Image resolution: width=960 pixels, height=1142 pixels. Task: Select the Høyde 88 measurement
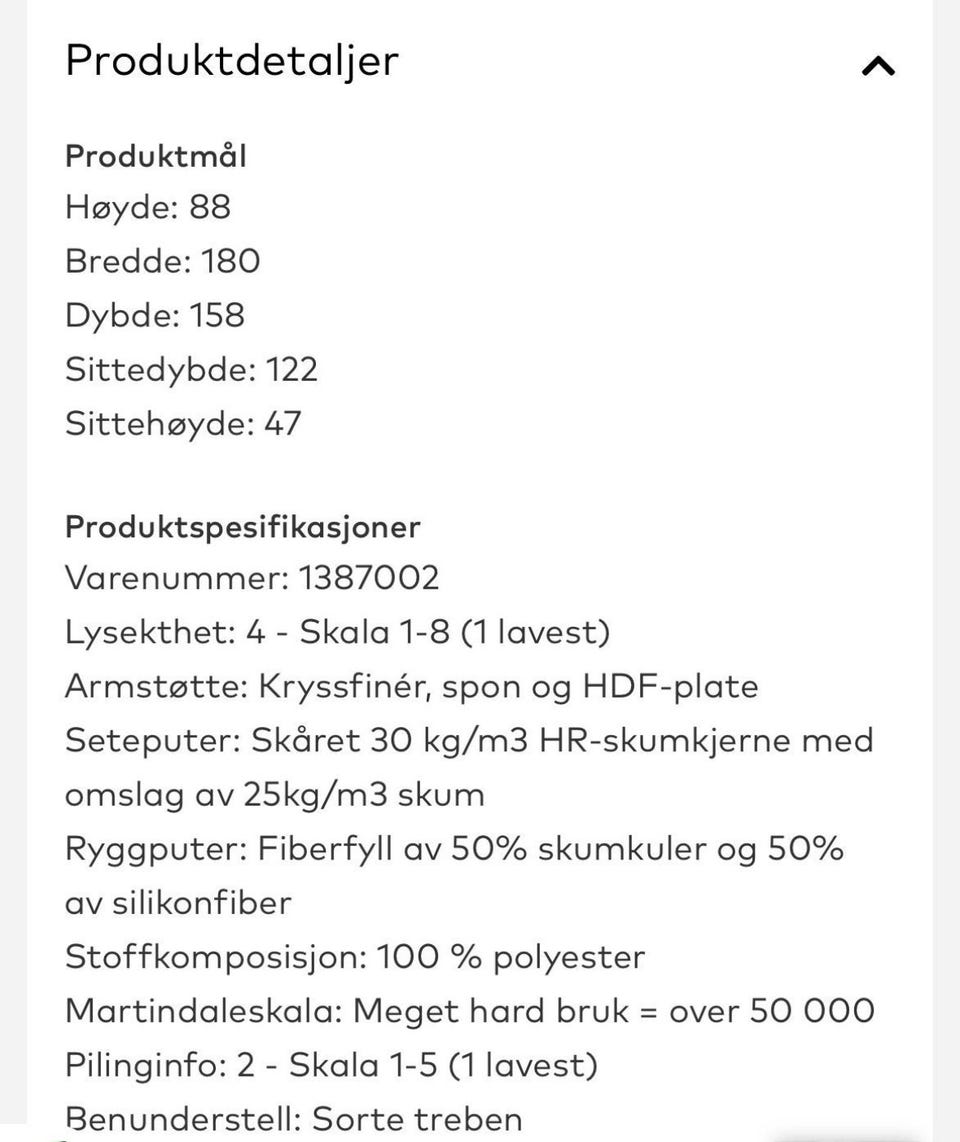(x=147, y=208)
